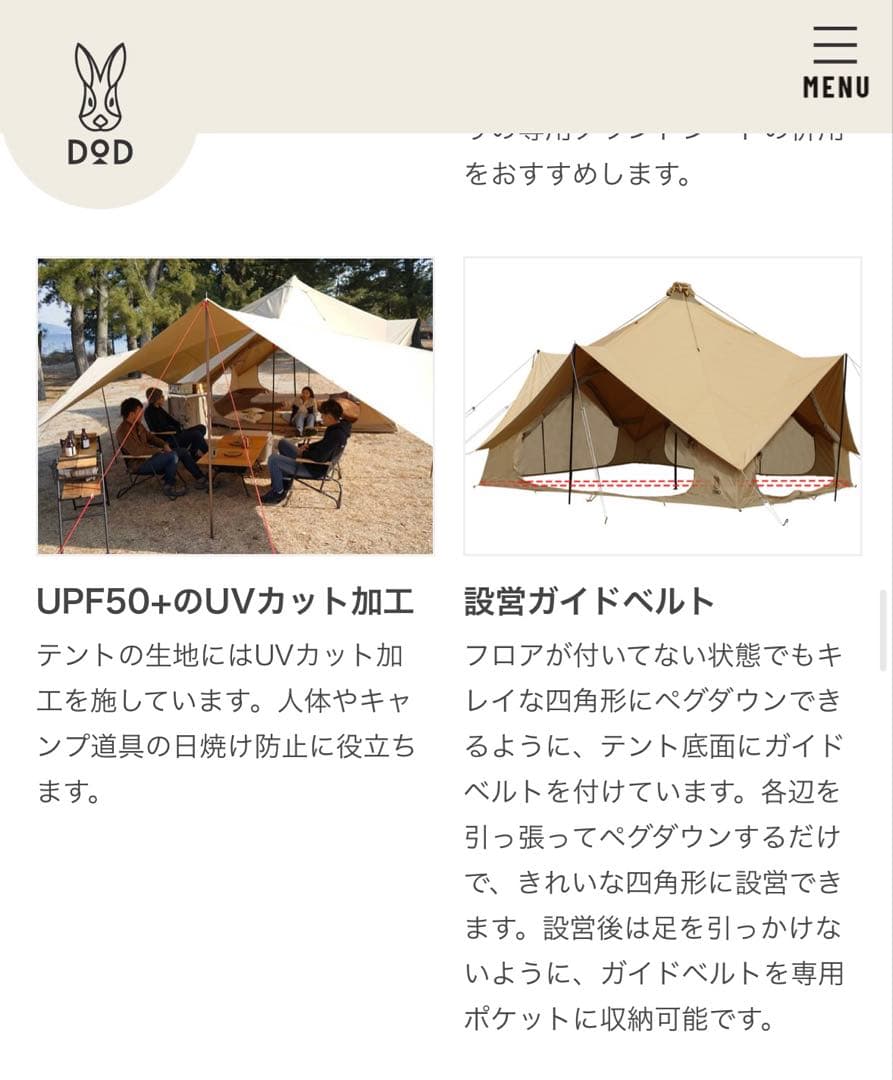Click the DOD rabbit logo

coord(100,100)
